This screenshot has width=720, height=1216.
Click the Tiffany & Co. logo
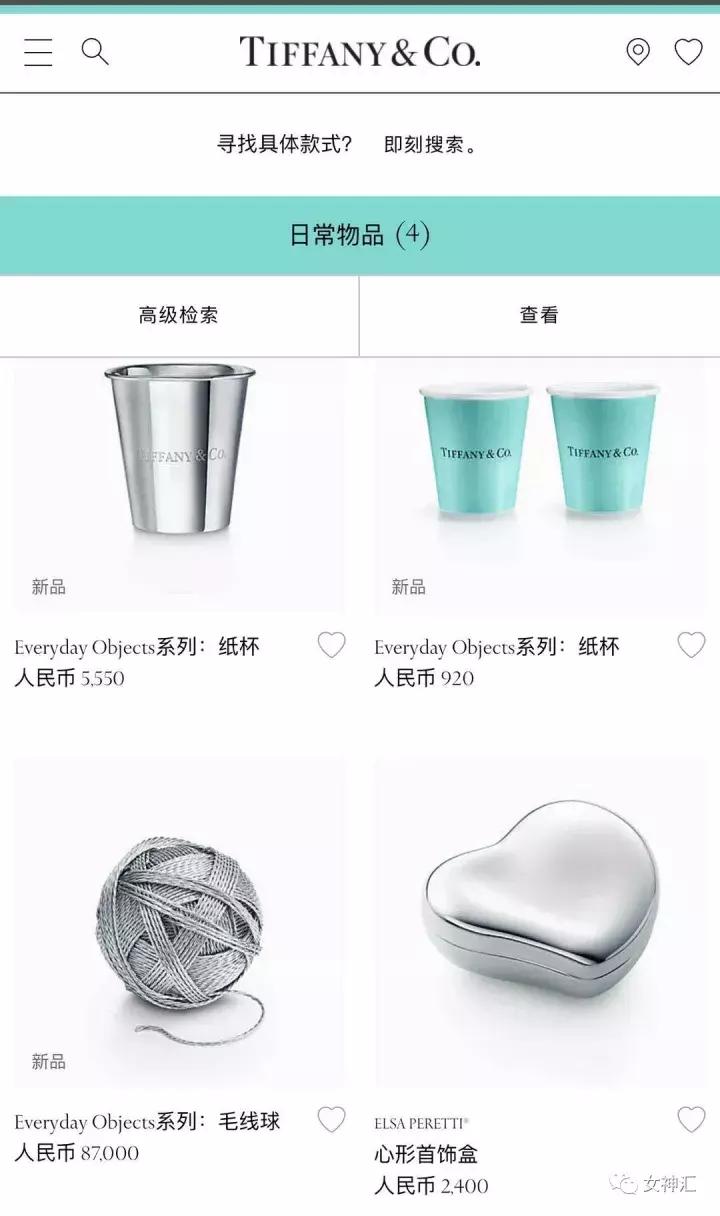click(x=360, y=51)
